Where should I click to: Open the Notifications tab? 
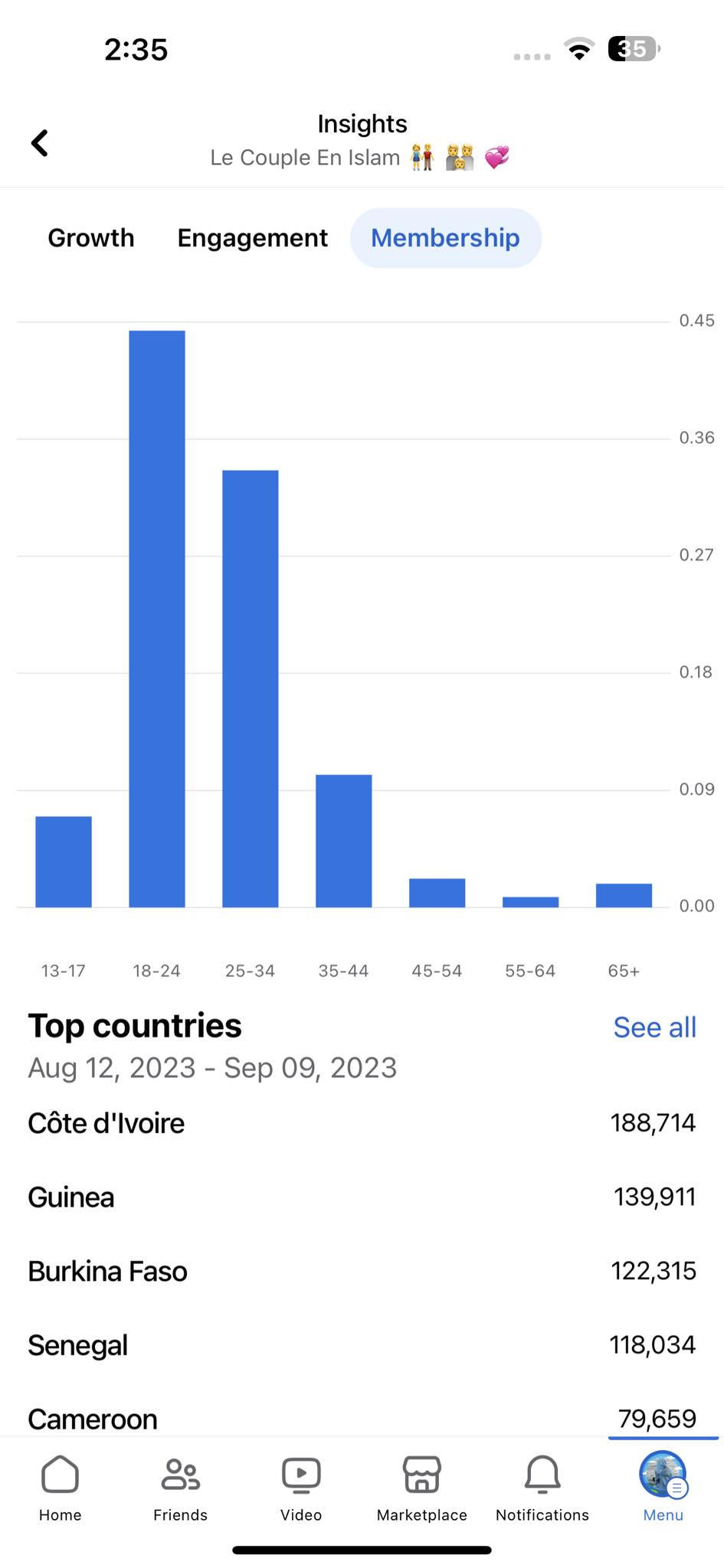point(542,1488)
